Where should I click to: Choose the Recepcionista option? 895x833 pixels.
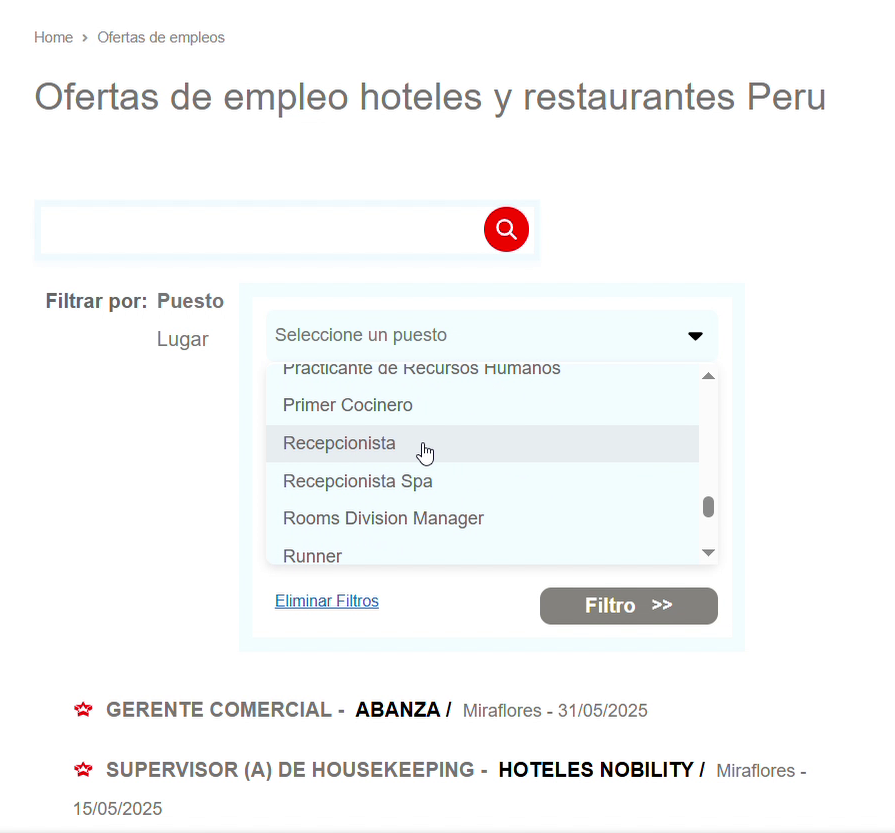coord(340,443)
